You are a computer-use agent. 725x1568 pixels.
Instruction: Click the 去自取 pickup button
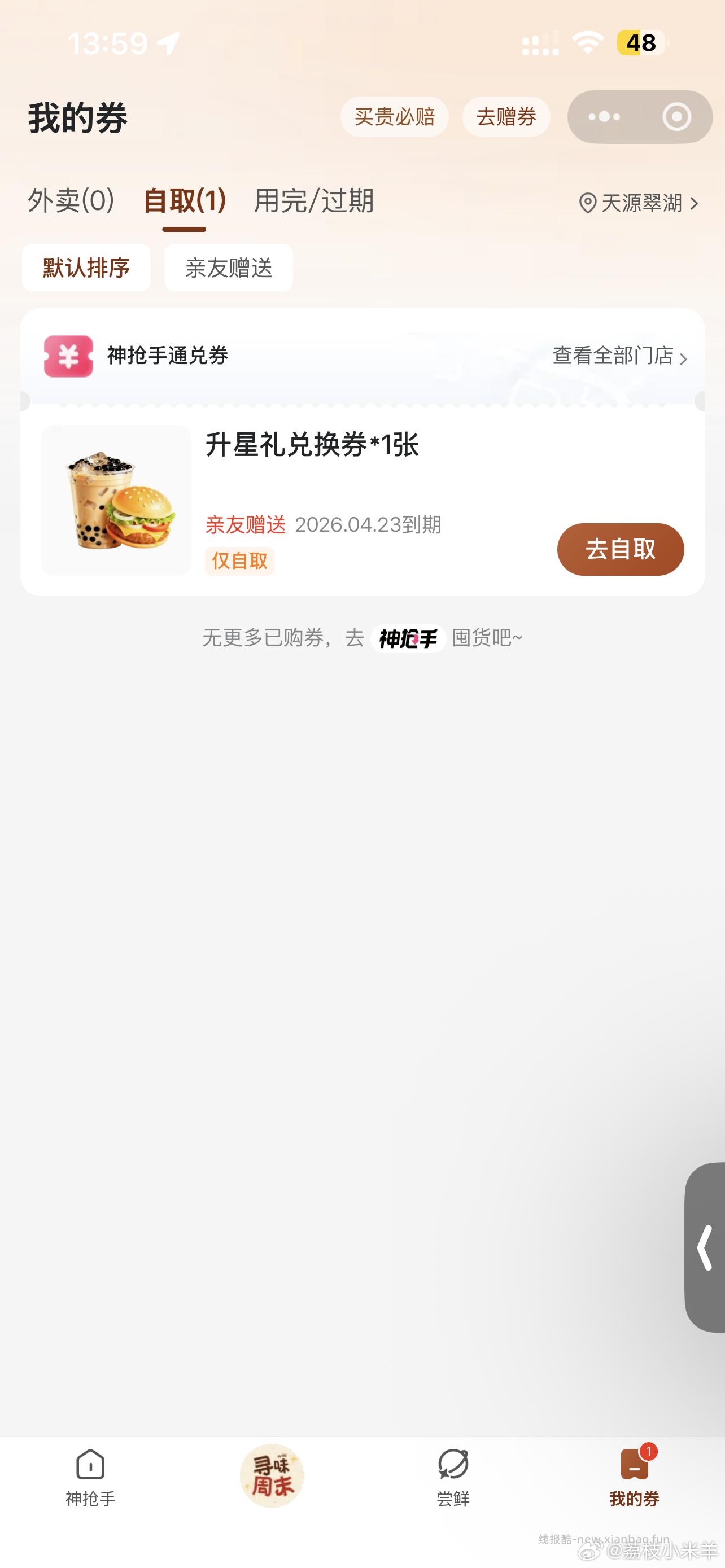pyautogui.click(x=619, y=549)
